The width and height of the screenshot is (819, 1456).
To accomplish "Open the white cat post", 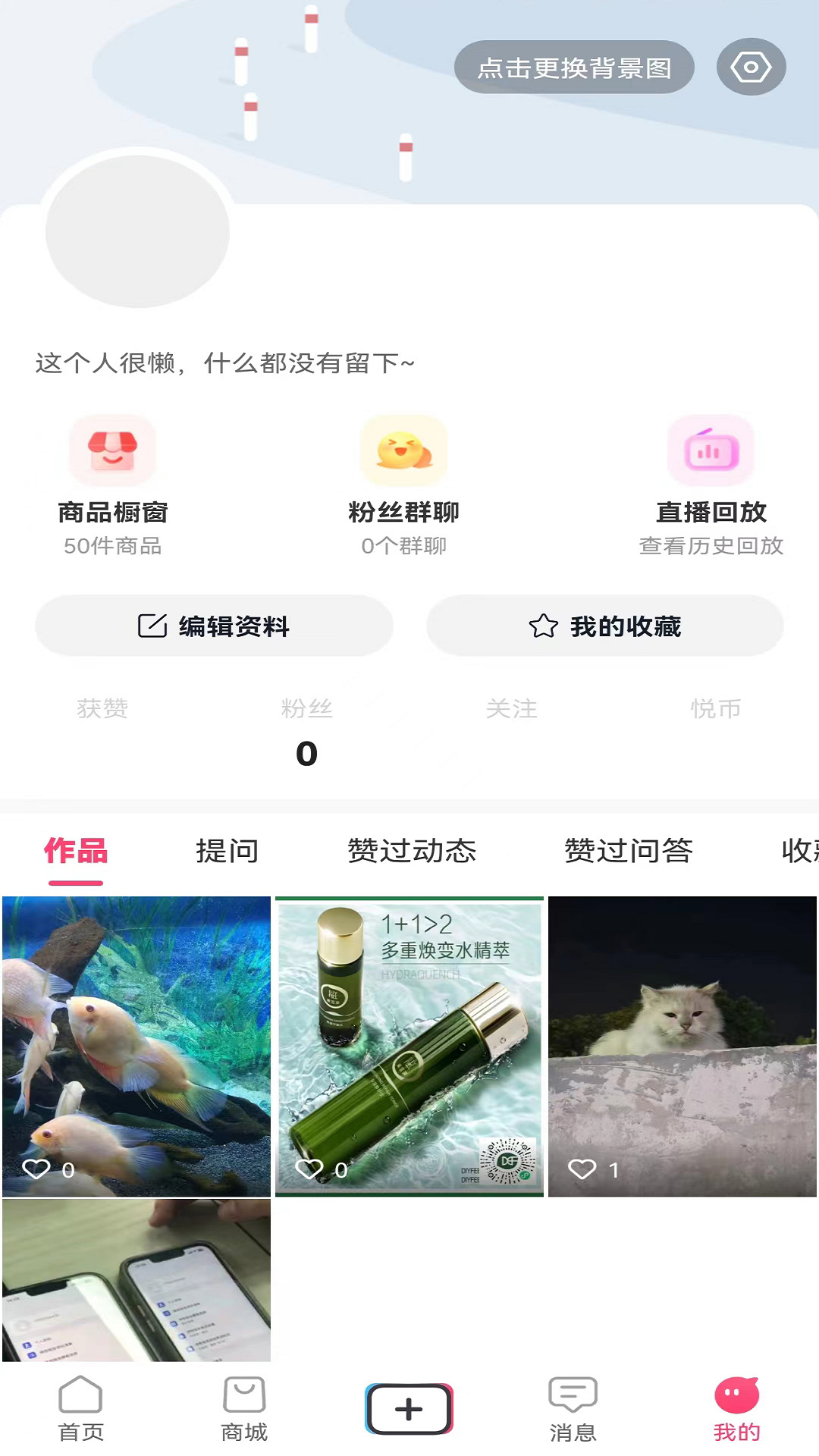I will coord(682,1046).
